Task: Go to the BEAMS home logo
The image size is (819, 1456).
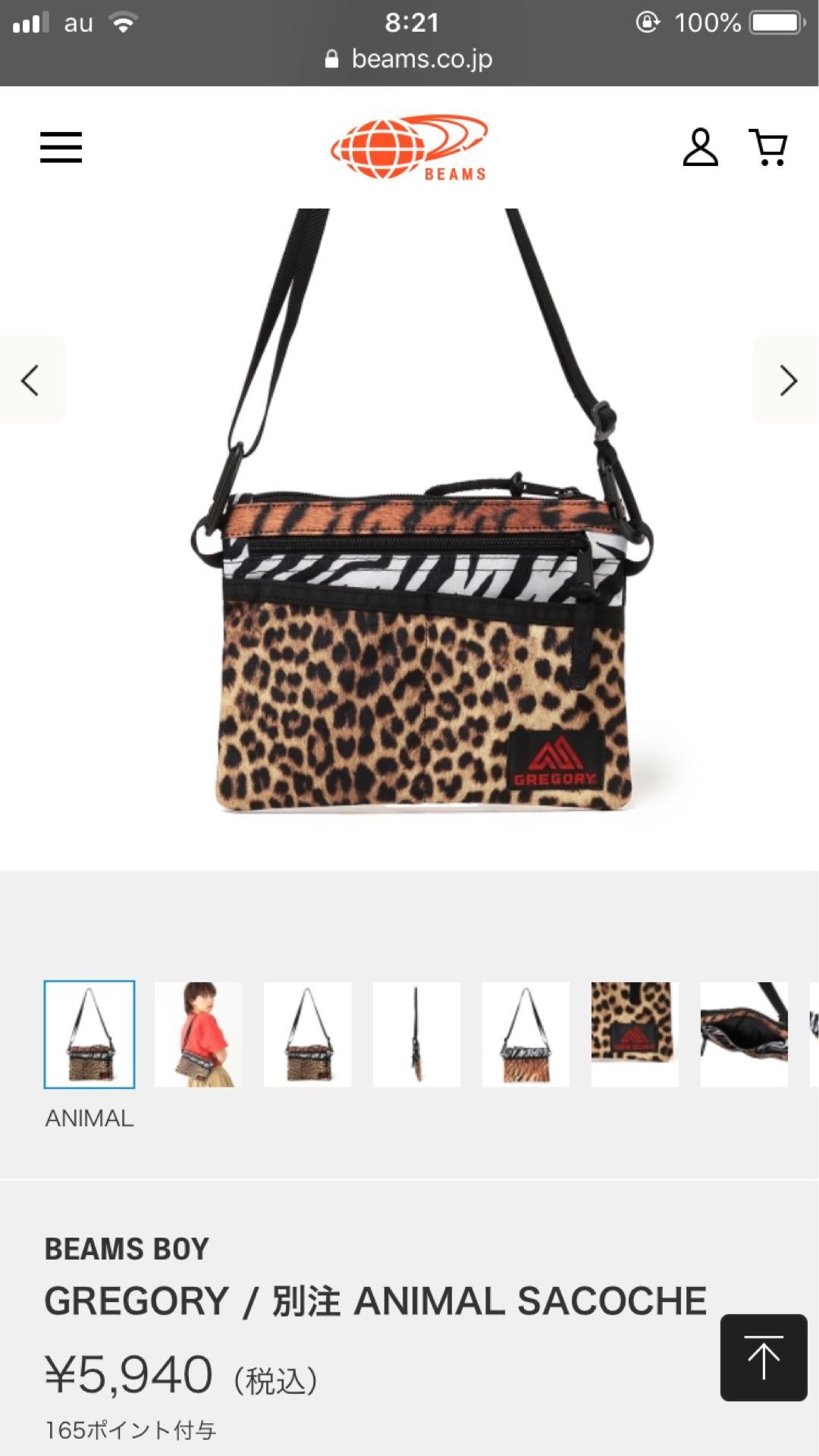Action: 409,148
